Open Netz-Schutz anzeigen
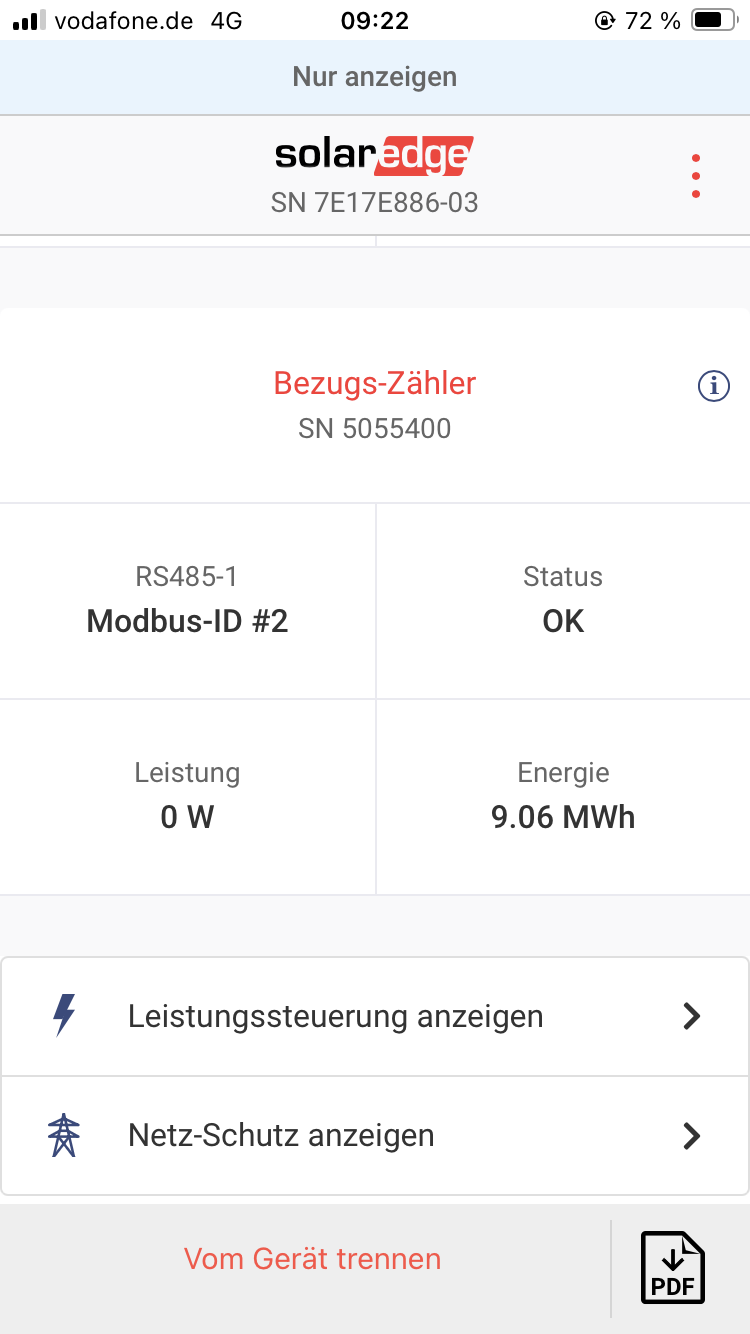750x1334 pixels. coord(375,1136)
